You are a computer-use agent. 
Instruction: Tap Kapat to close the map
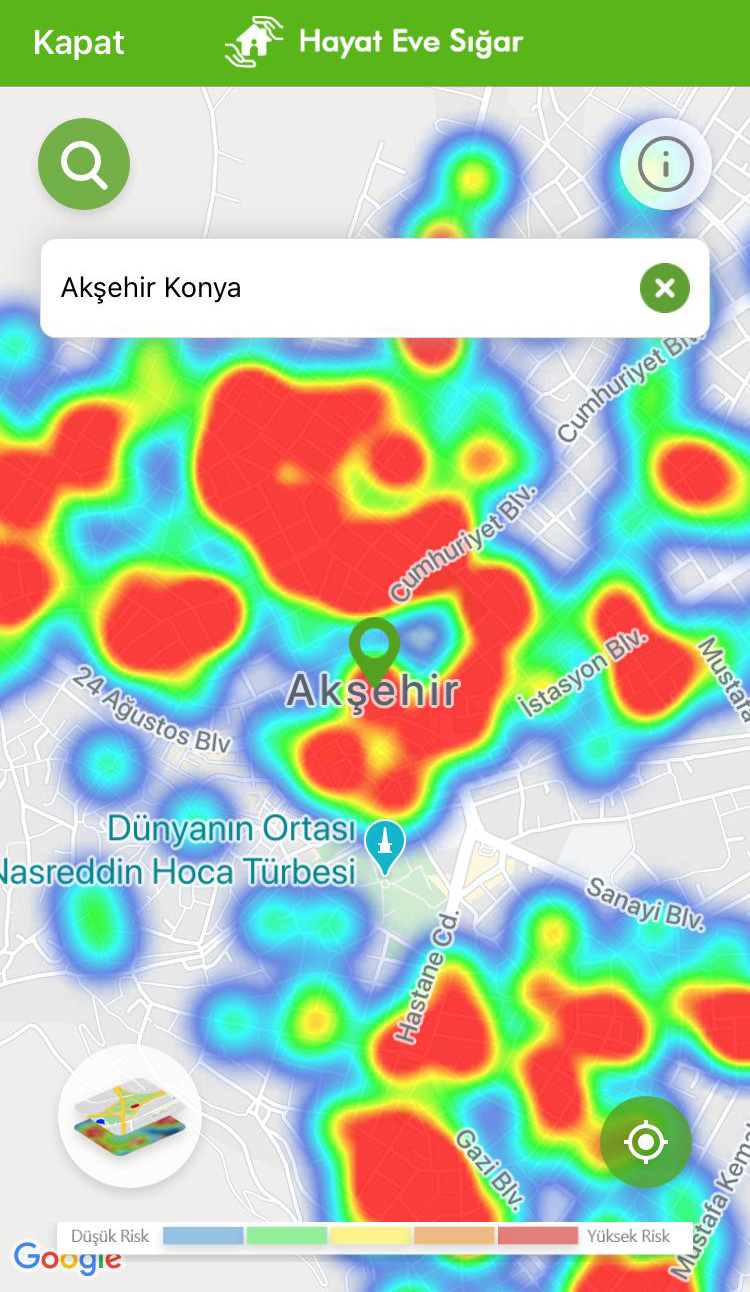(78, 43)
